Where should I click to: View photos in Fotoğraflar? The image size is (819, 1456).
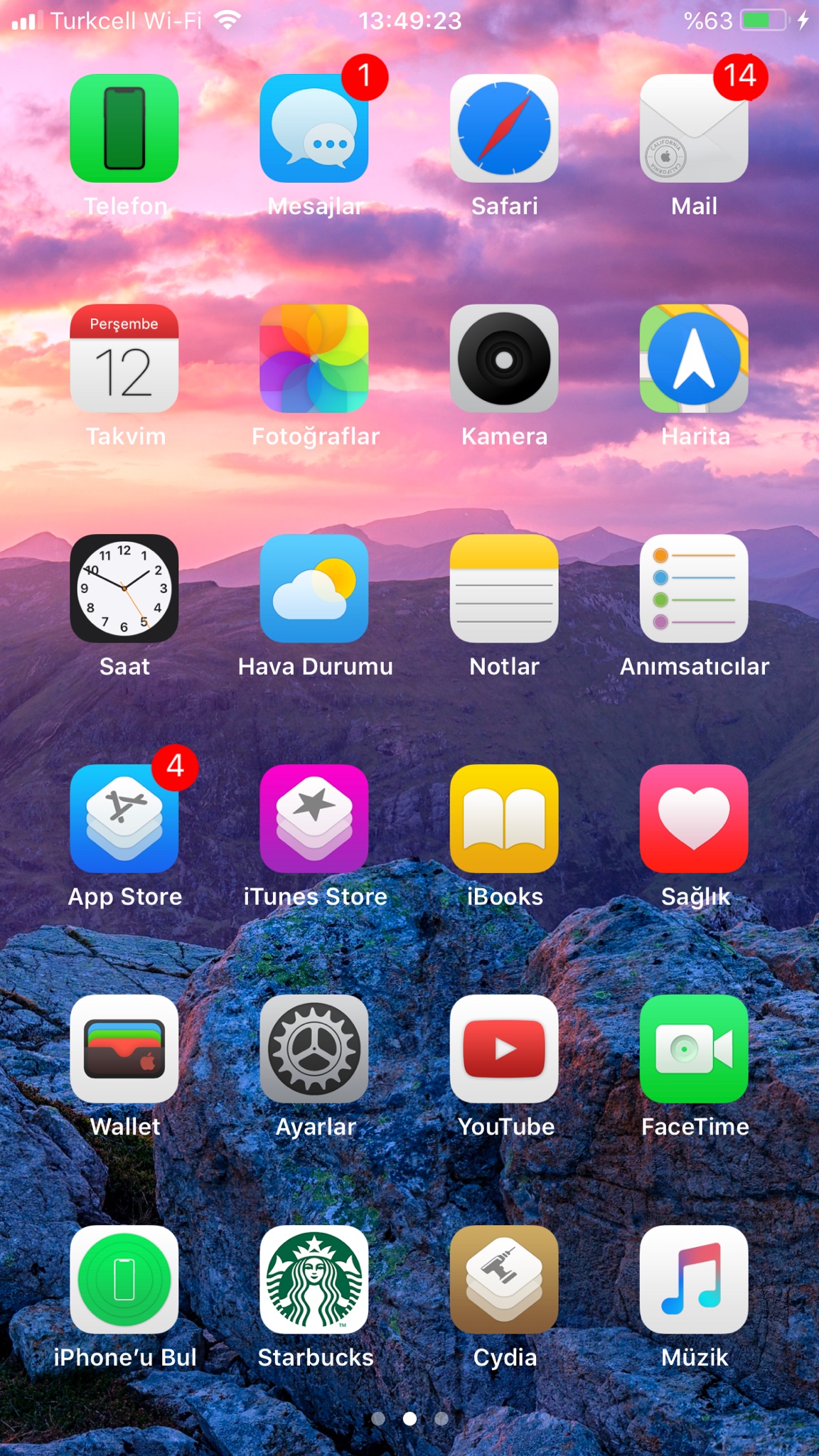314,358
